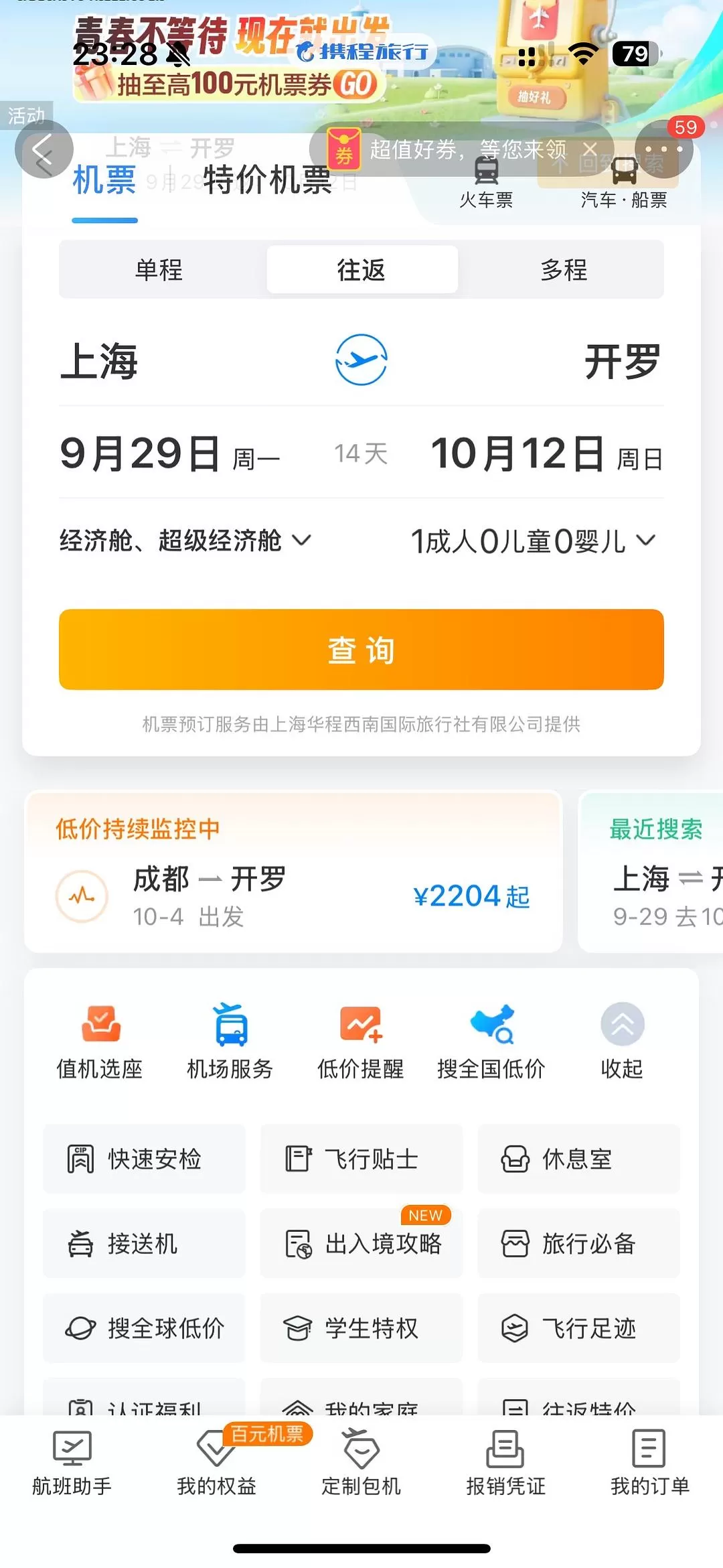
Task: Open 我的订单 my orders in bottom bar
Action: click(x=648, y=1467)
